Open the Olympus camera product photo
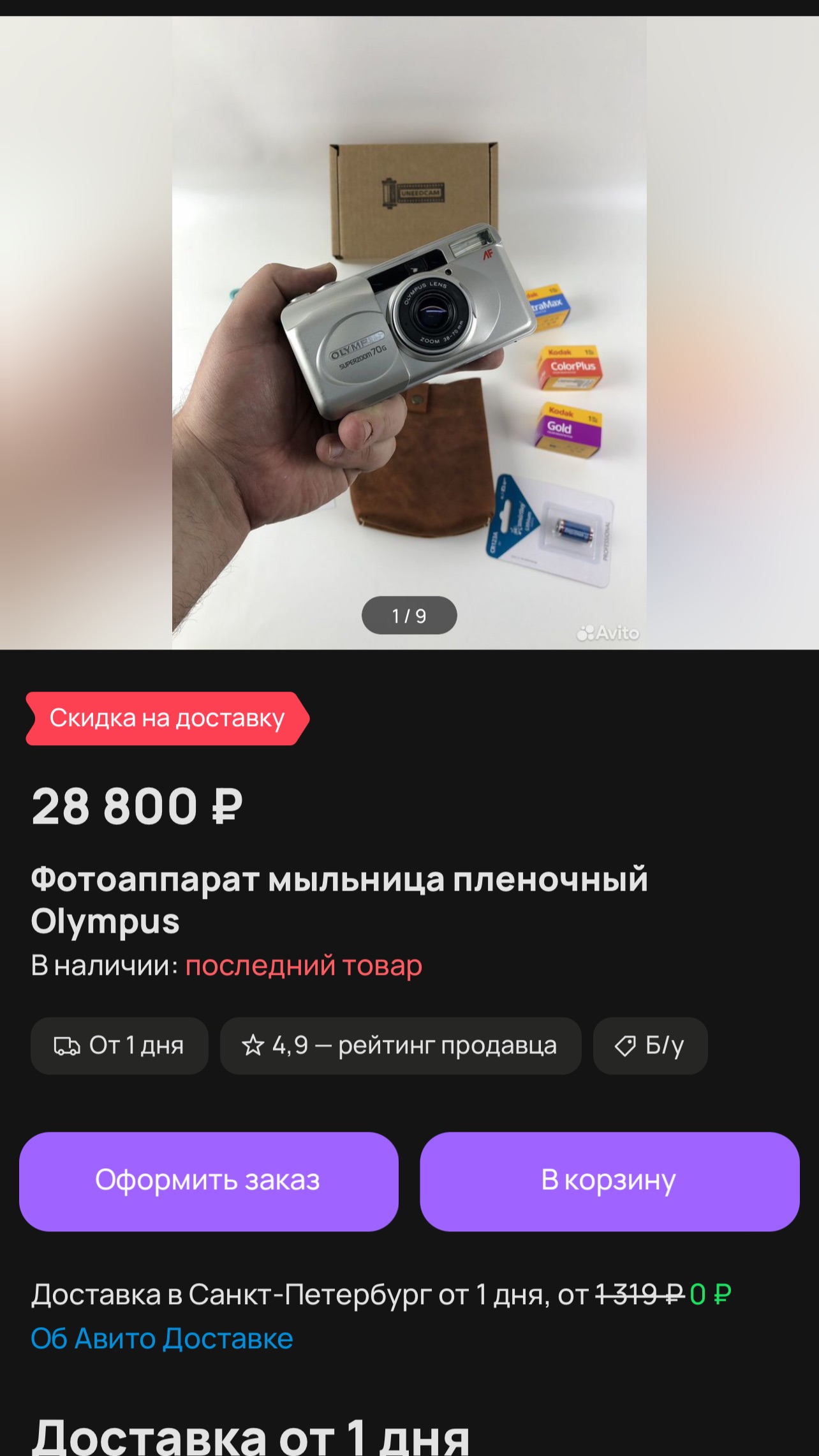Image resolution: width=819 pixels, height=1456 pixels. pos(409,332)
